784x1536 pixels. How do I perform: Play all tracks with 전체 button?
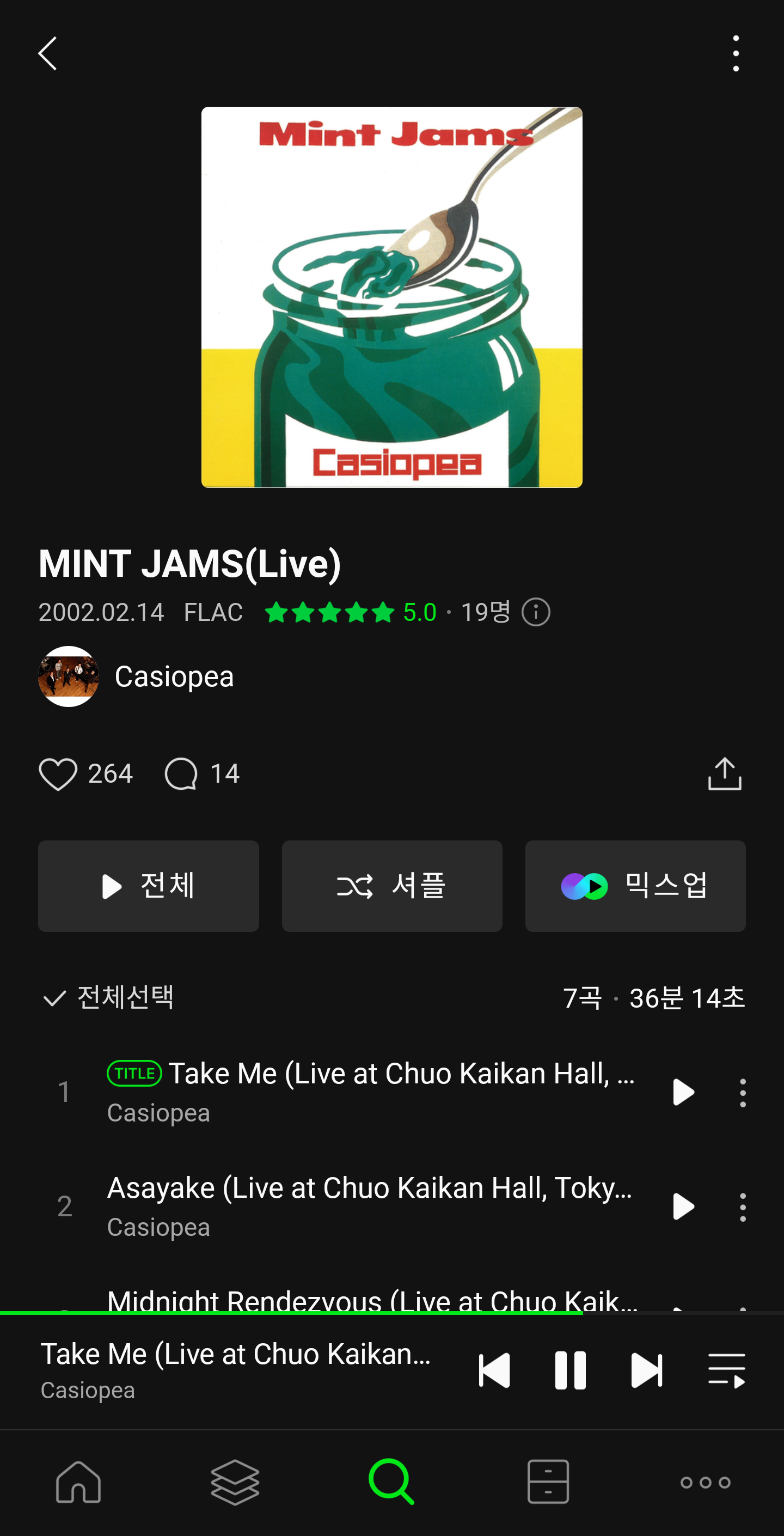point(149,886)
